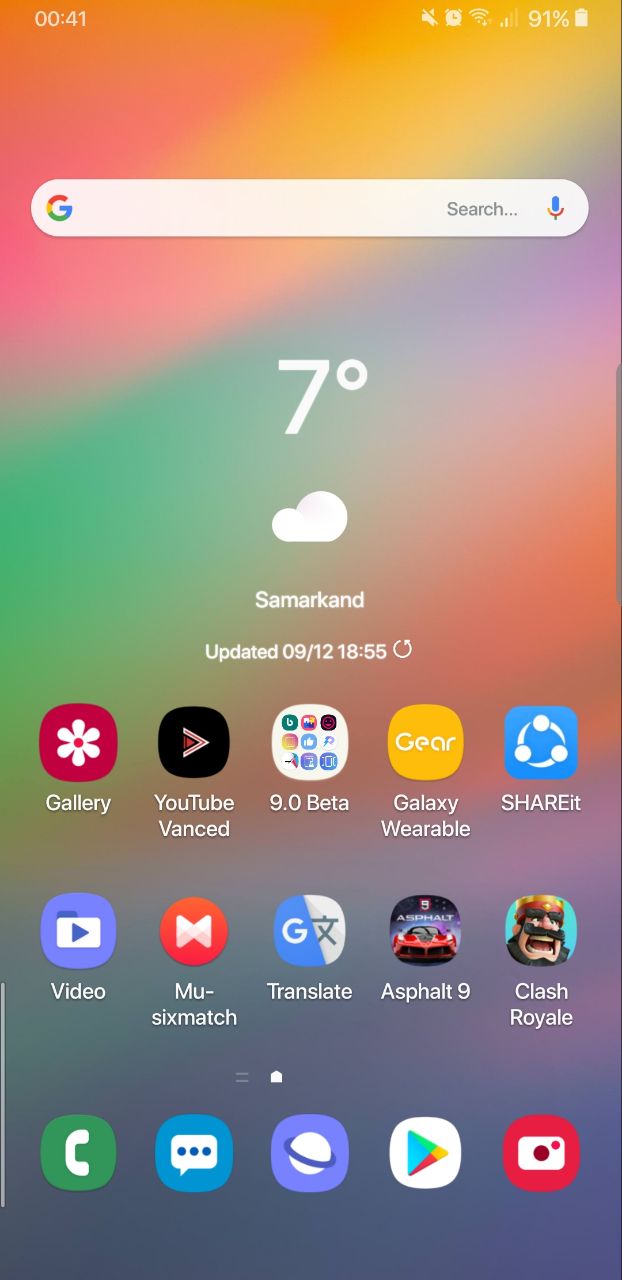
Task: Open the Galaxy Wearable app
Action: click(x=426, y=743)
